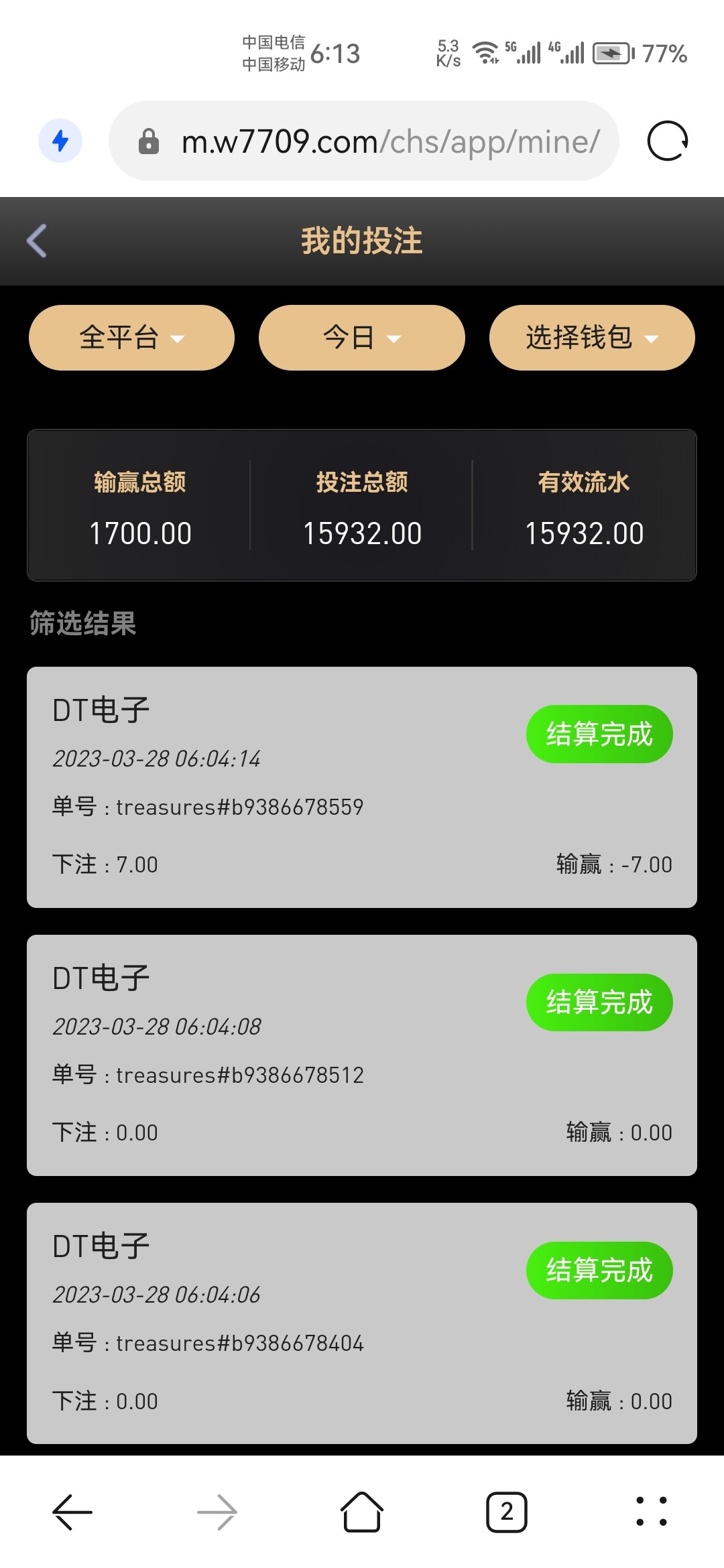The width and height of the screenshot is (724, 1568).
Task: Open bet record treasures#b9386678404
Action: (x=362, y=1323)
